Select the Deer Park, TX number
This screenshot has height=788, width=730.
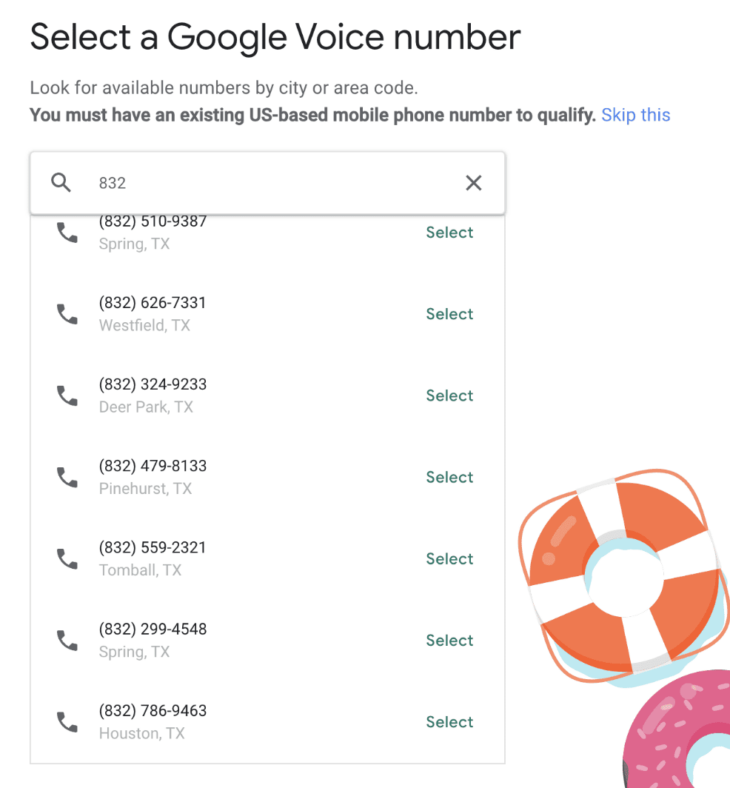(x=449, y=395)
